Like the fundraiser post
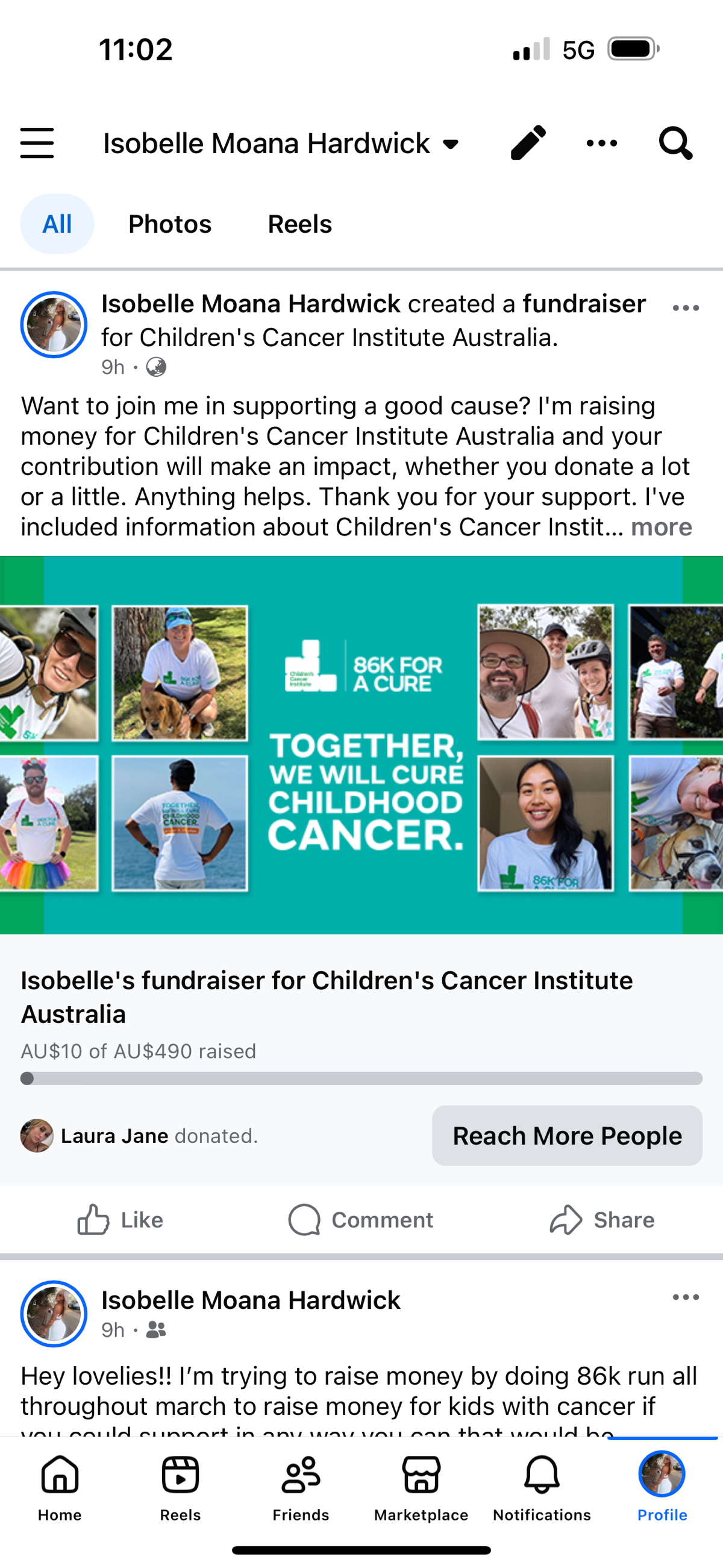 coord(120,1220)
